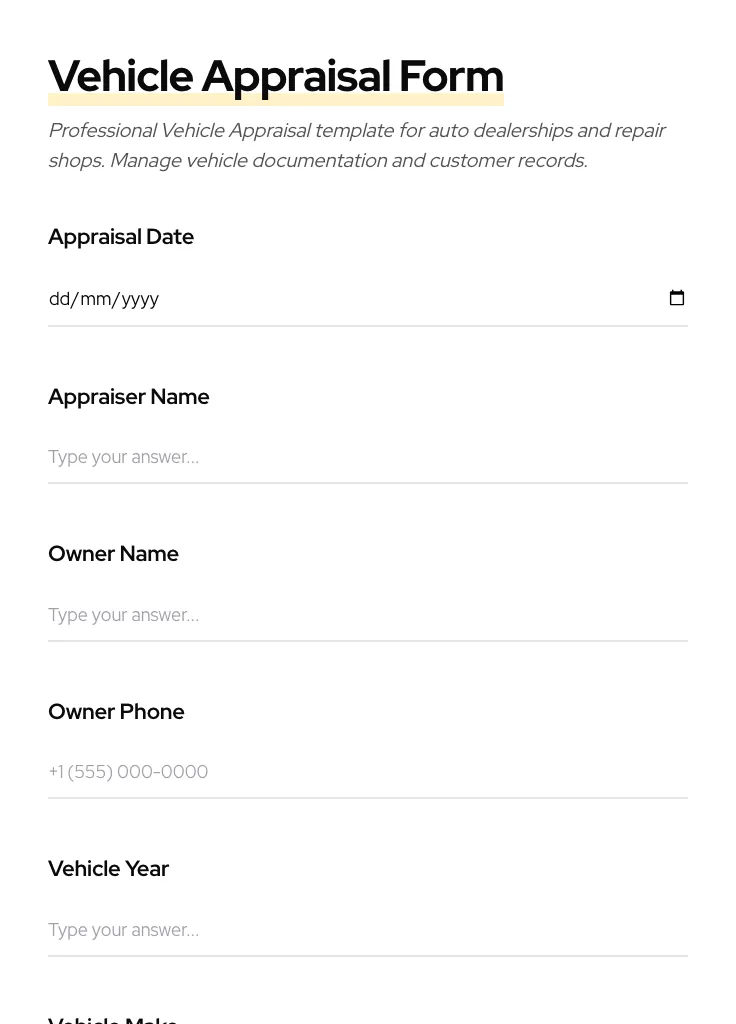Click the Vehicle Make heading at page bottom
This screenshot has width=736, height=1024.
[112, 1018]
